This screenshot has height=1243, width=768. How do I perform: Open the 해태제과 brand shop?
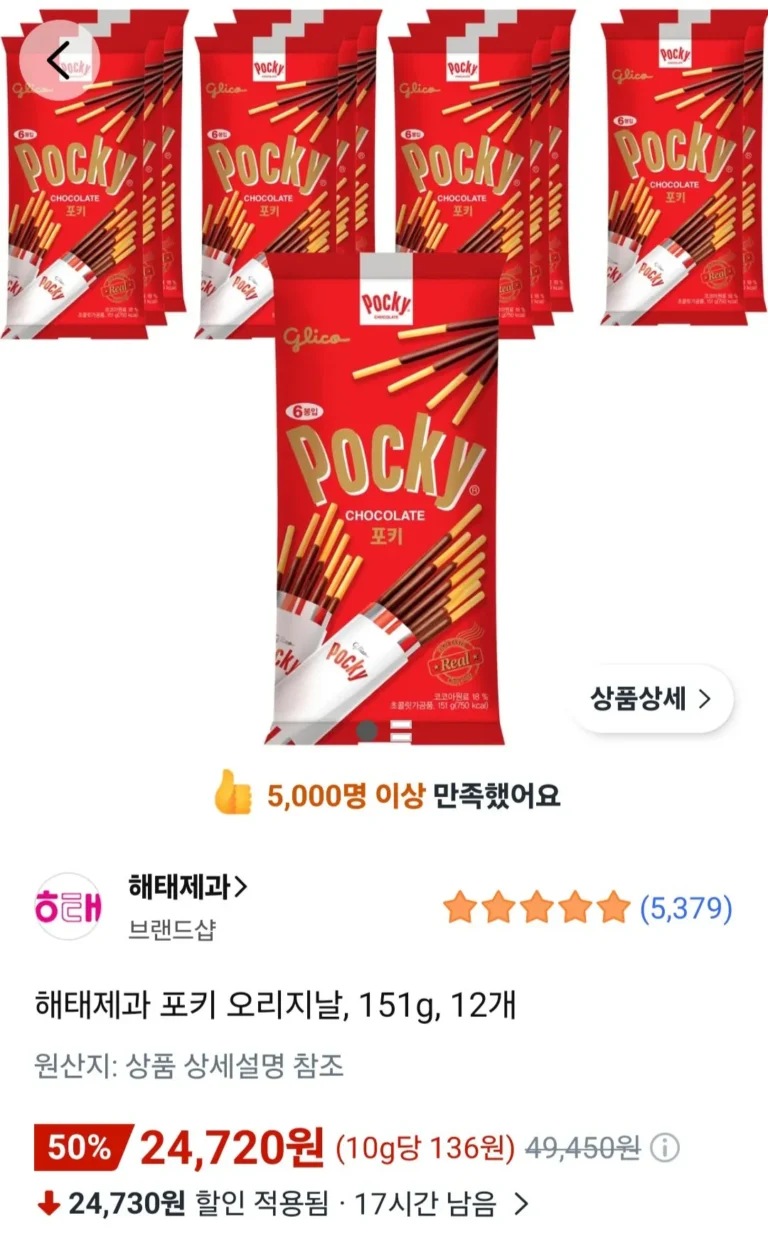[188, 886]
